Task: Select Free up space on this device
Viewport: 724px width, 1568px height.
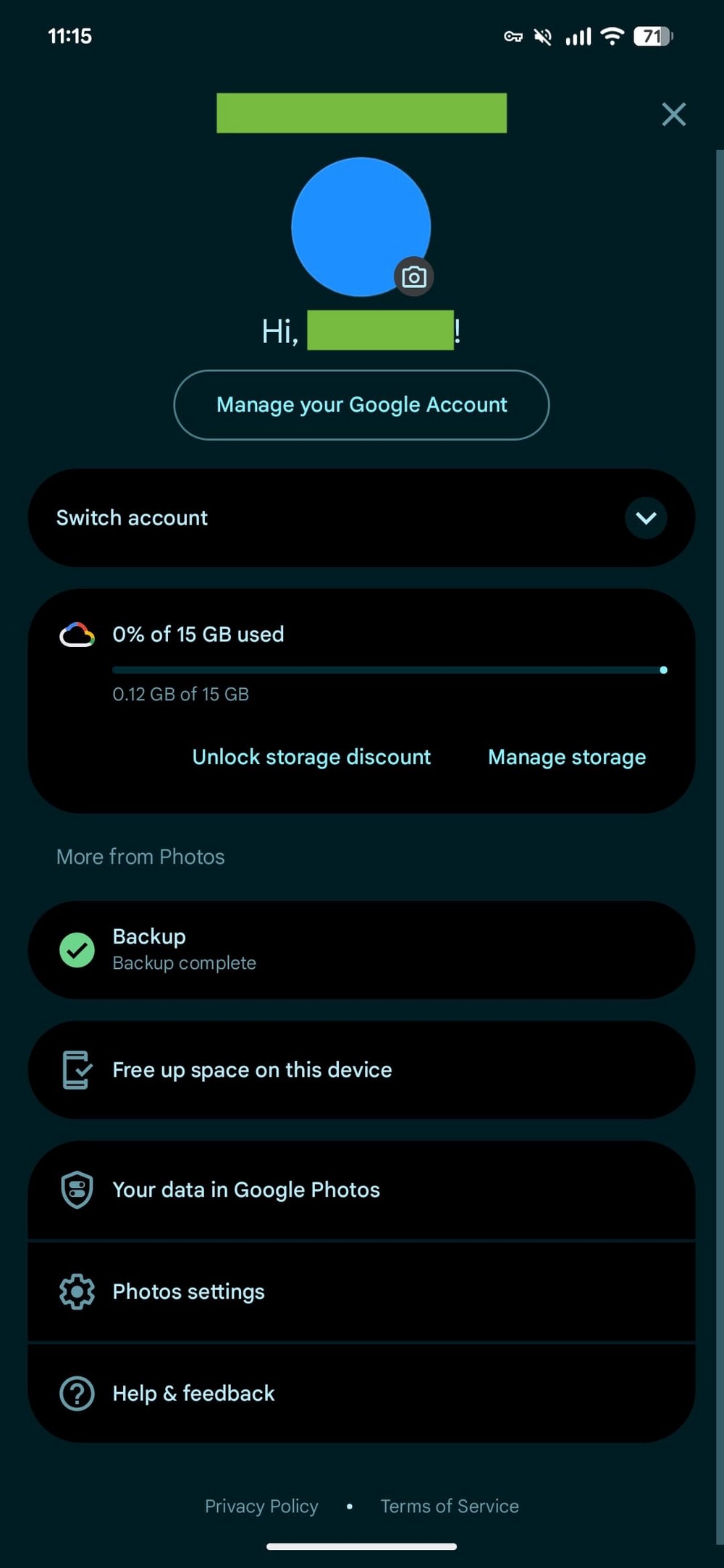Action: pyautogui.click(x=361, y=1070)
